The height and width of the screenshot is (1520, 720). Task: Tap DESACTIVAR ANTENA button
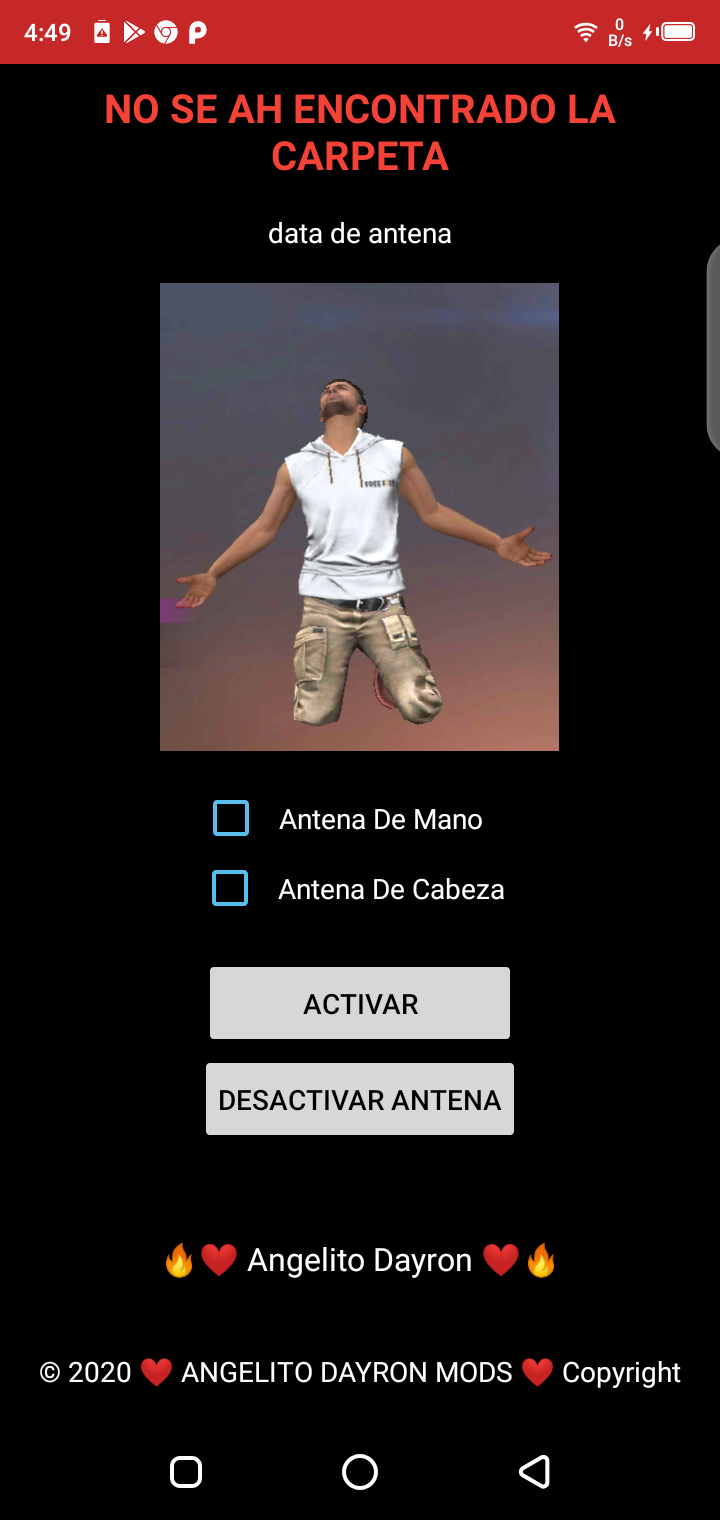point(360,1099)
